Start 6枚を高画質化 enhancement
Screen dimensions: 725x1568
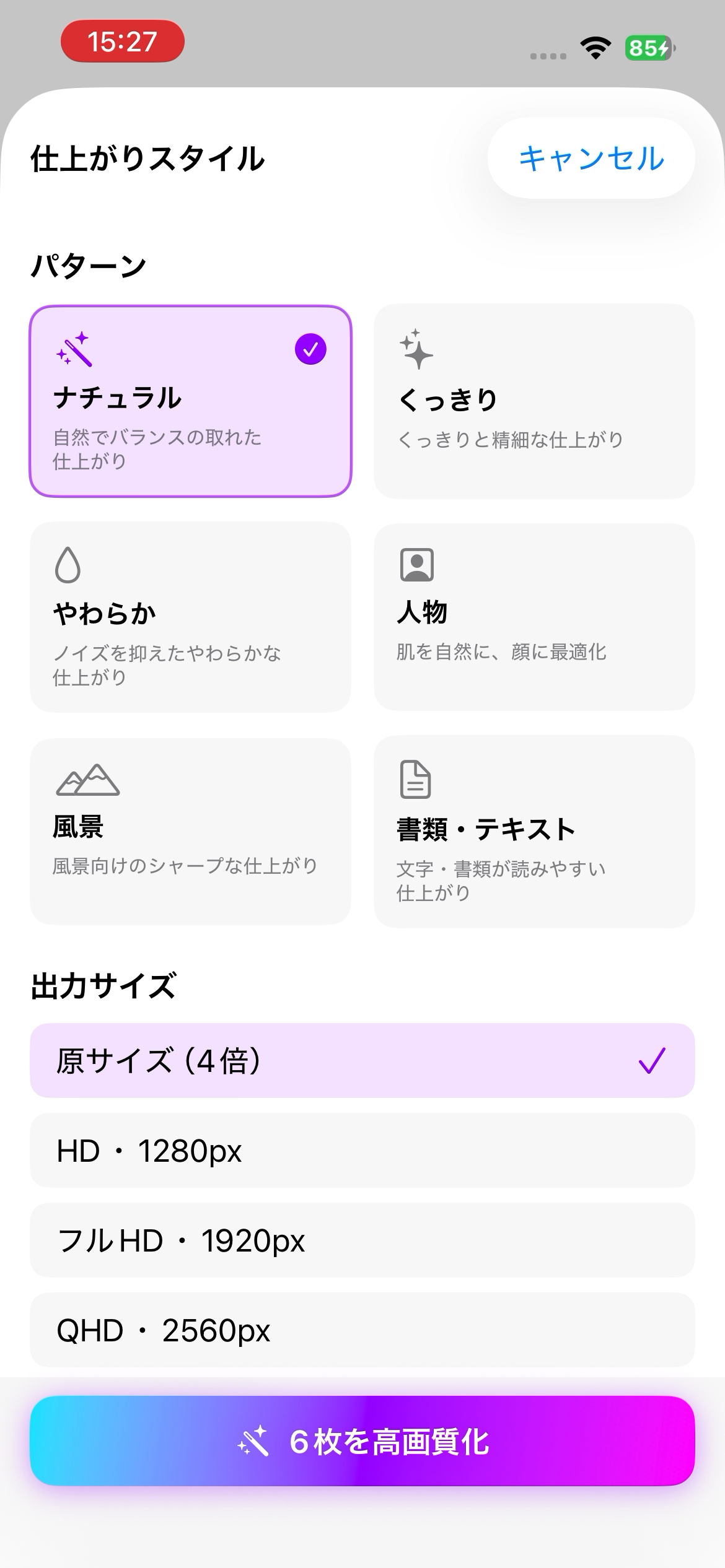[362, 1441]
